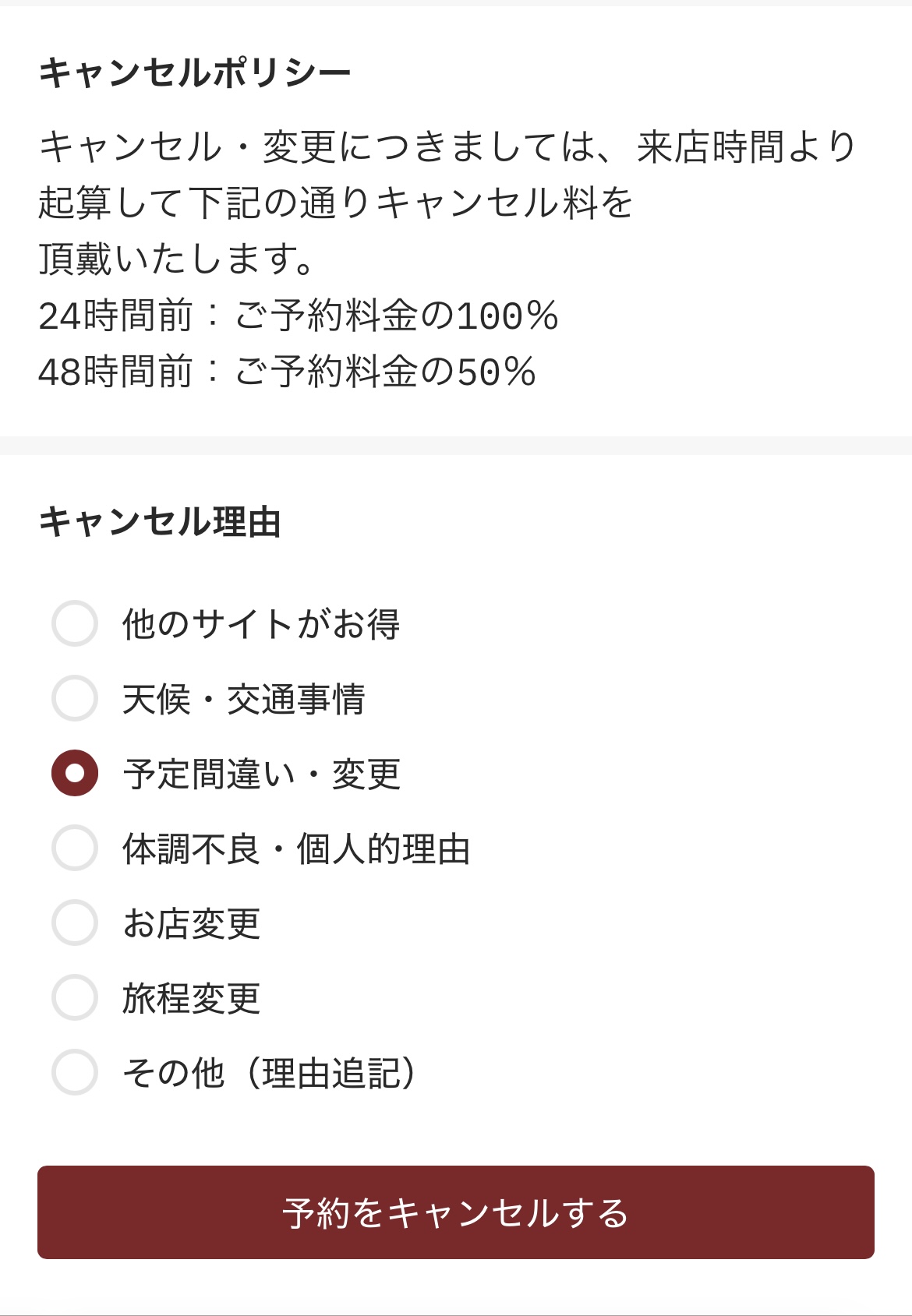Select the 他のサイトがお得 radio button
This screenshot has height=1316, width=912.
[x=74, y=622]
